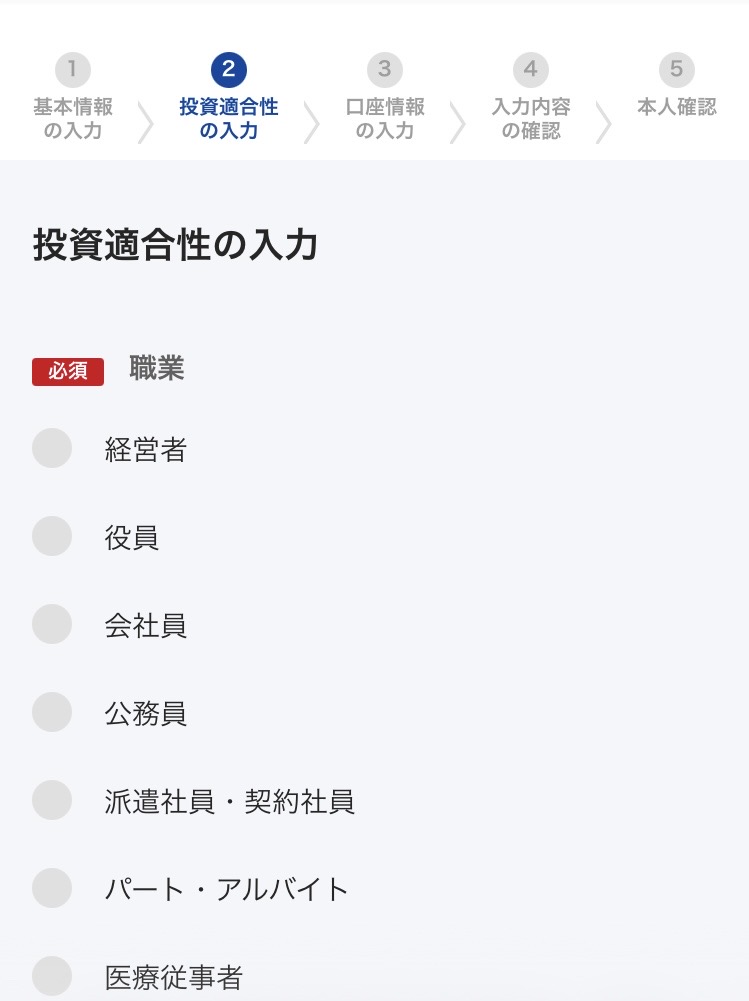
Task: Choose パート・アルバイト radio button
Action: coord(52,889)
